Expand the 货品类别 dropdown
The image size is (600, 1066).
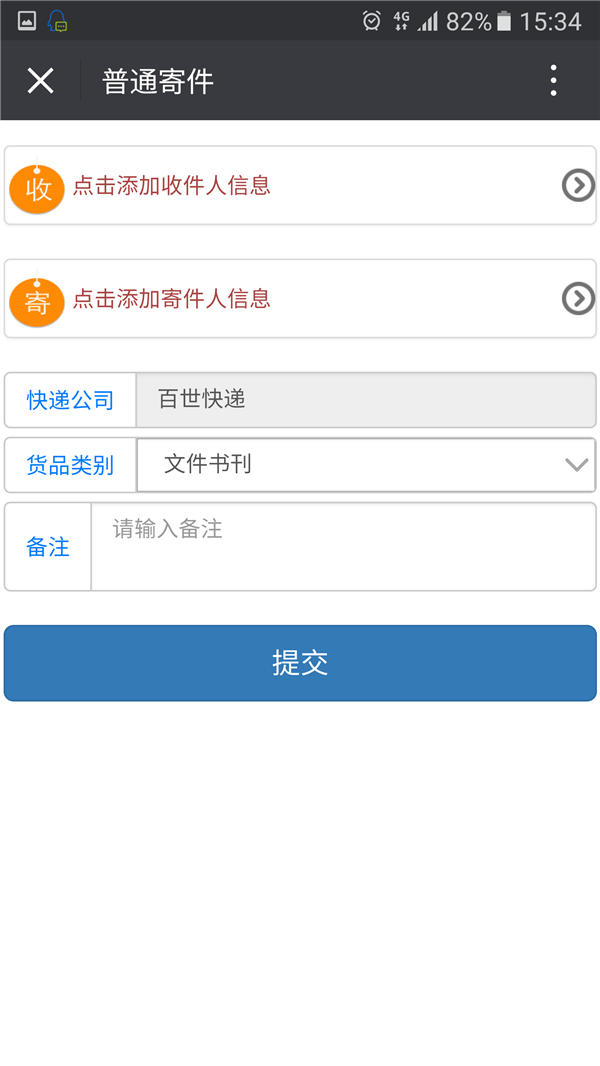click(x=366, y=465)
